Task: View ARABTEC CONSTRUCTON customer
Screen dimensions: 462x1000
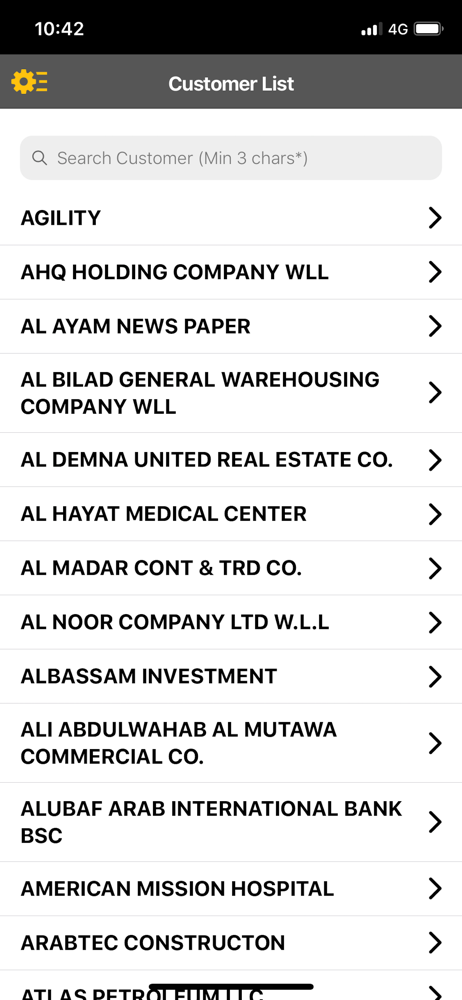Action: pos(231,943)
